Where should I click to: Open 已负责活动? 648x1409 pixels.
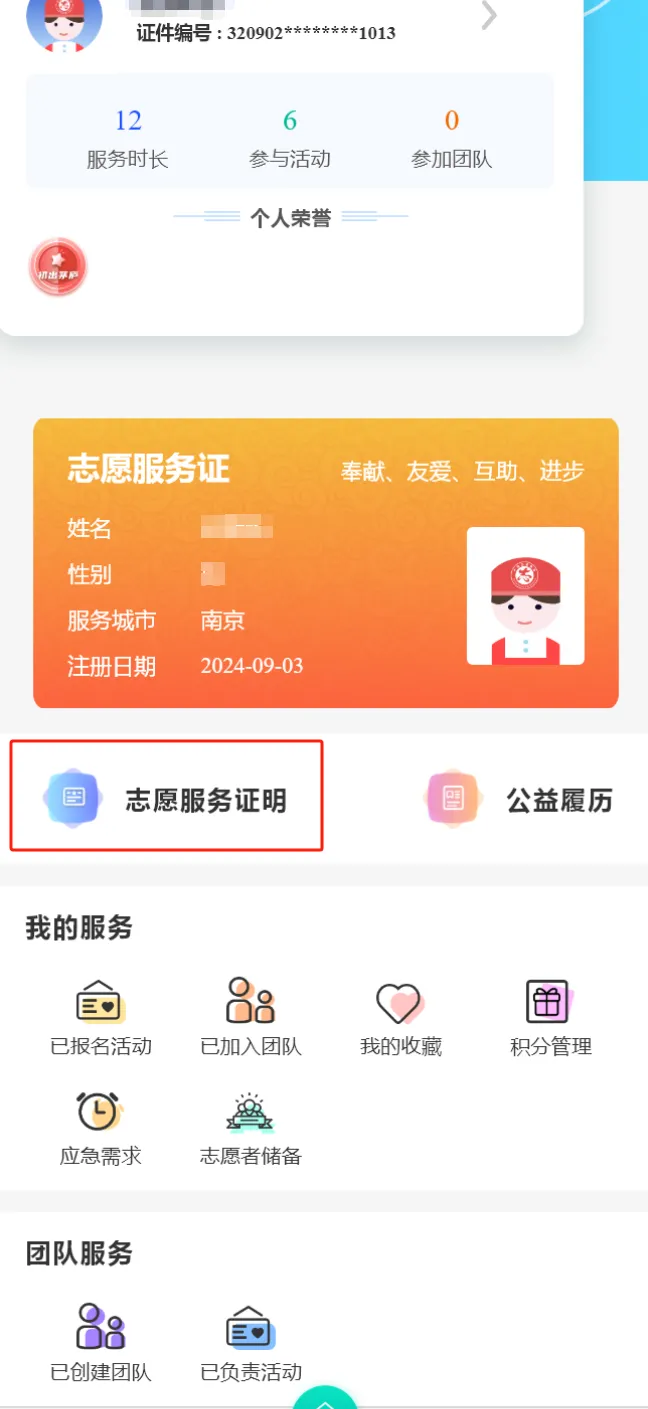(x=250, y=1342)
